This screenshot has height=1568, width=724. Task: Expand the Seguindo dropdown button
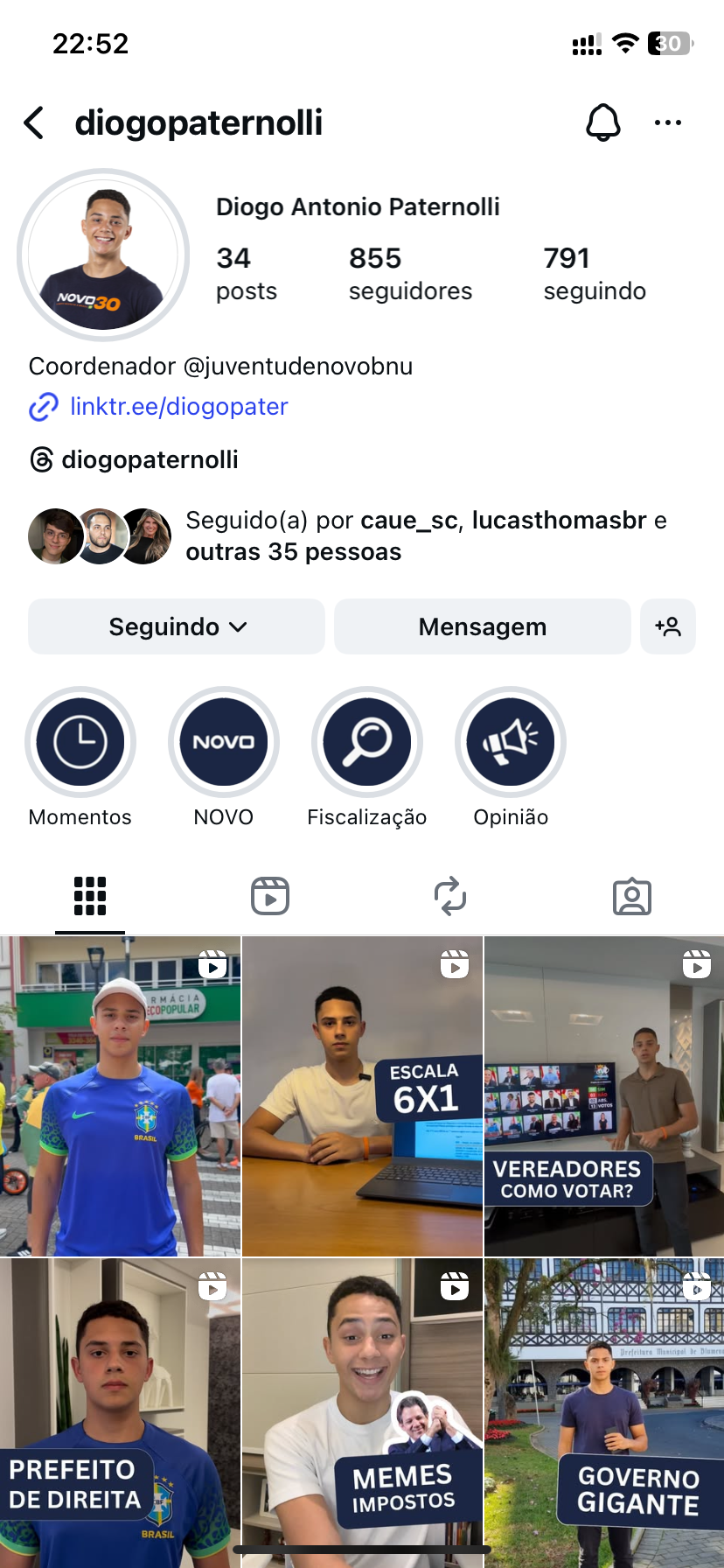tap(177, 626)
